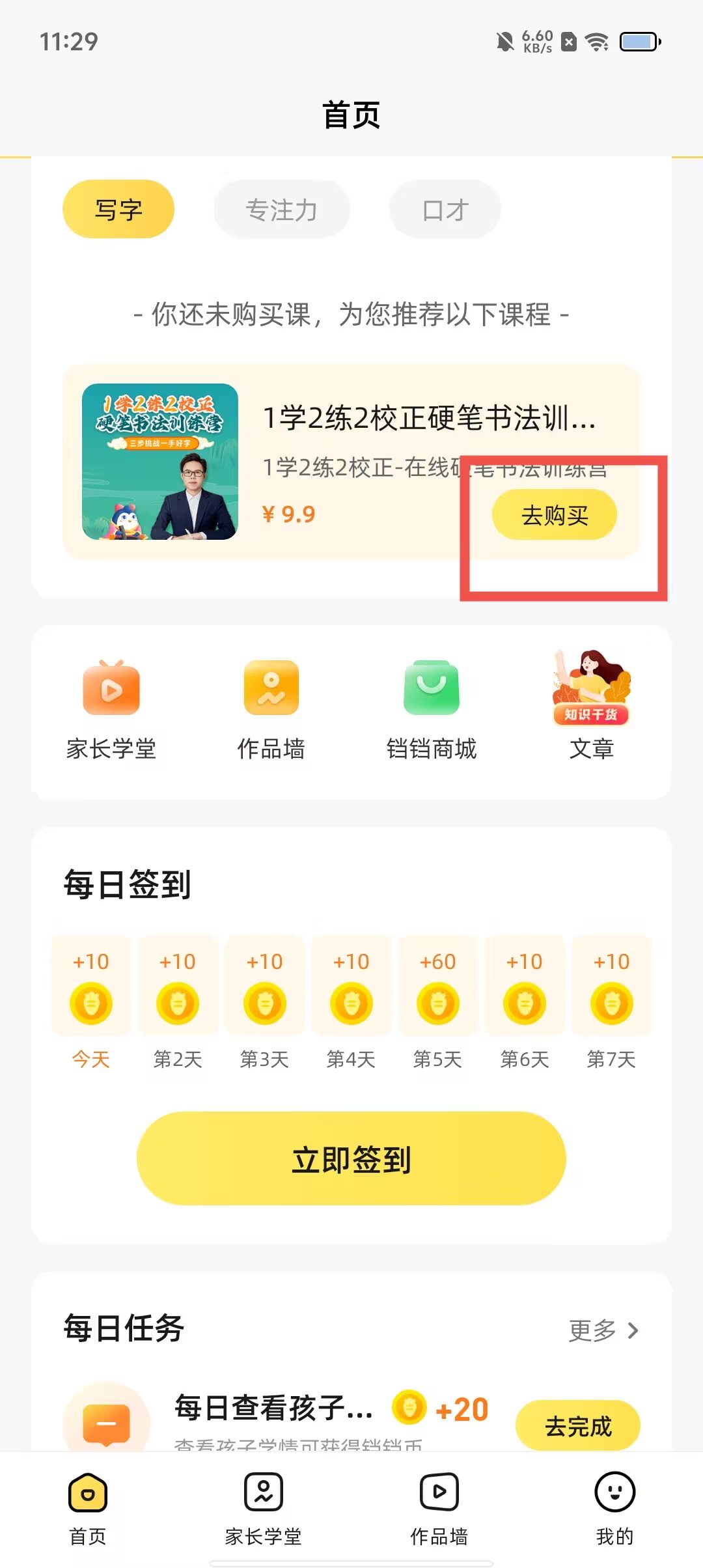Open the 作品墙 shortcut icon
Screen dimensions: 703x1568
point(271,710)
